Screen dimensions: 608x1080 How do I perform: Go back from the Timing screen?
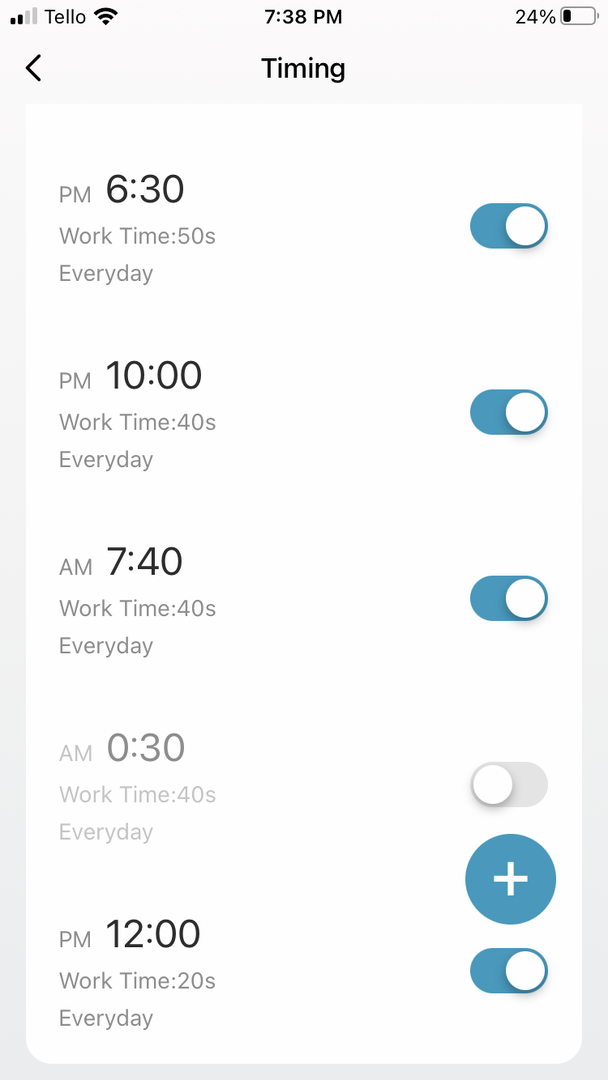[x=34, y=68]
